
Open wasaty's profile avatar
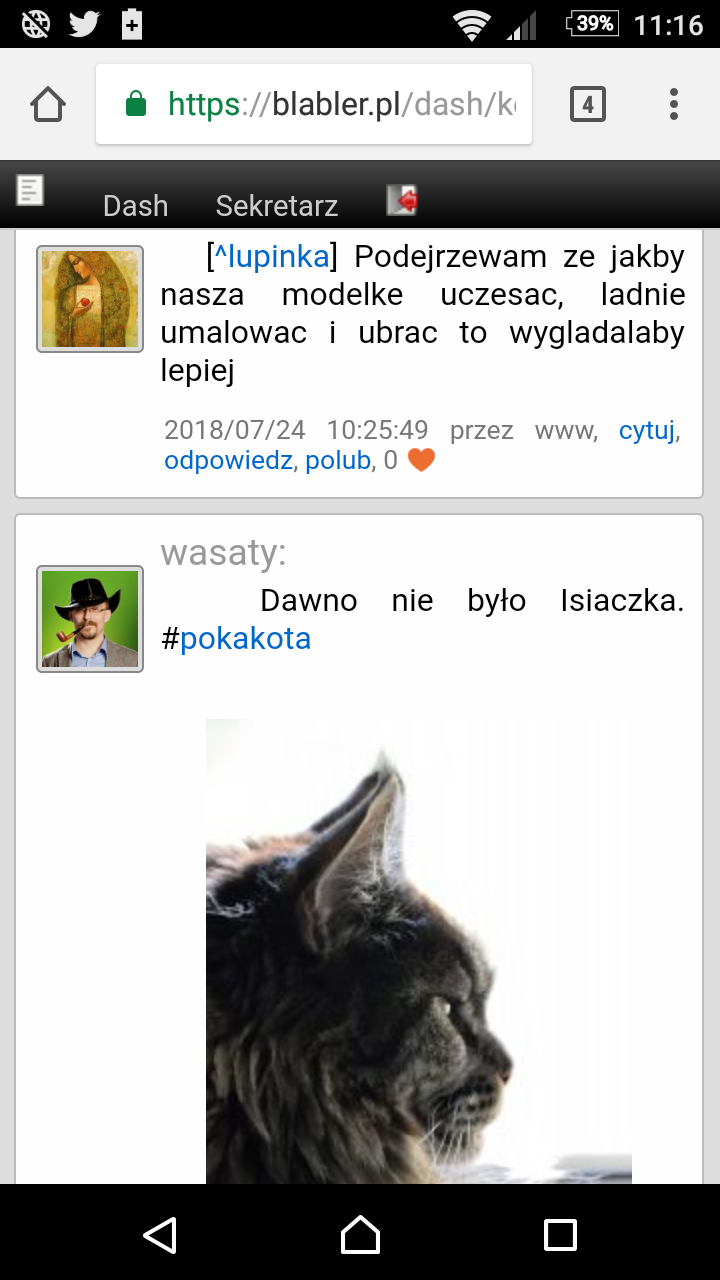pos(90,619)
